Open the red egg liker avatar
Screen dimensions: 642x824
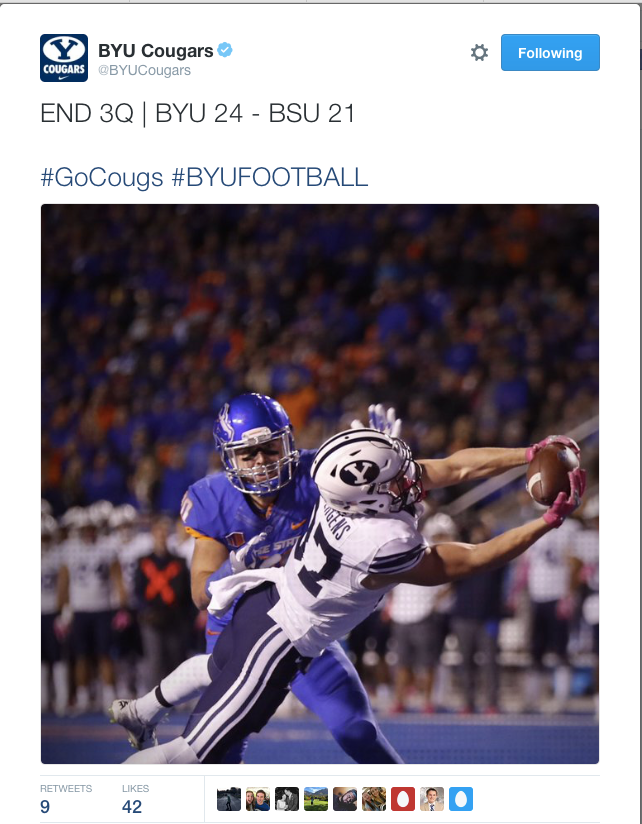coord(403,799)
